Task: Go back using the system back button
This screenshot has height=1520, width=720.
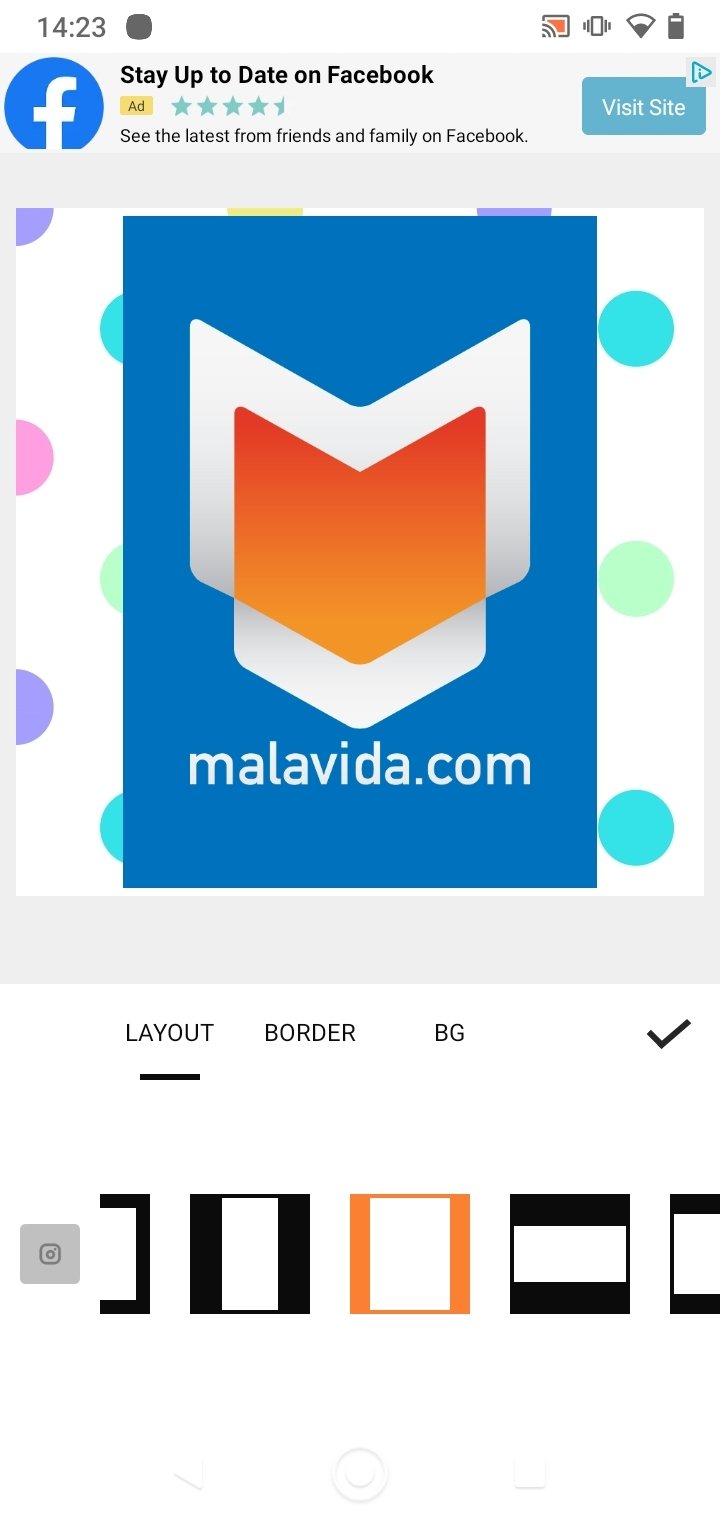Action: tap(188, 1474)
